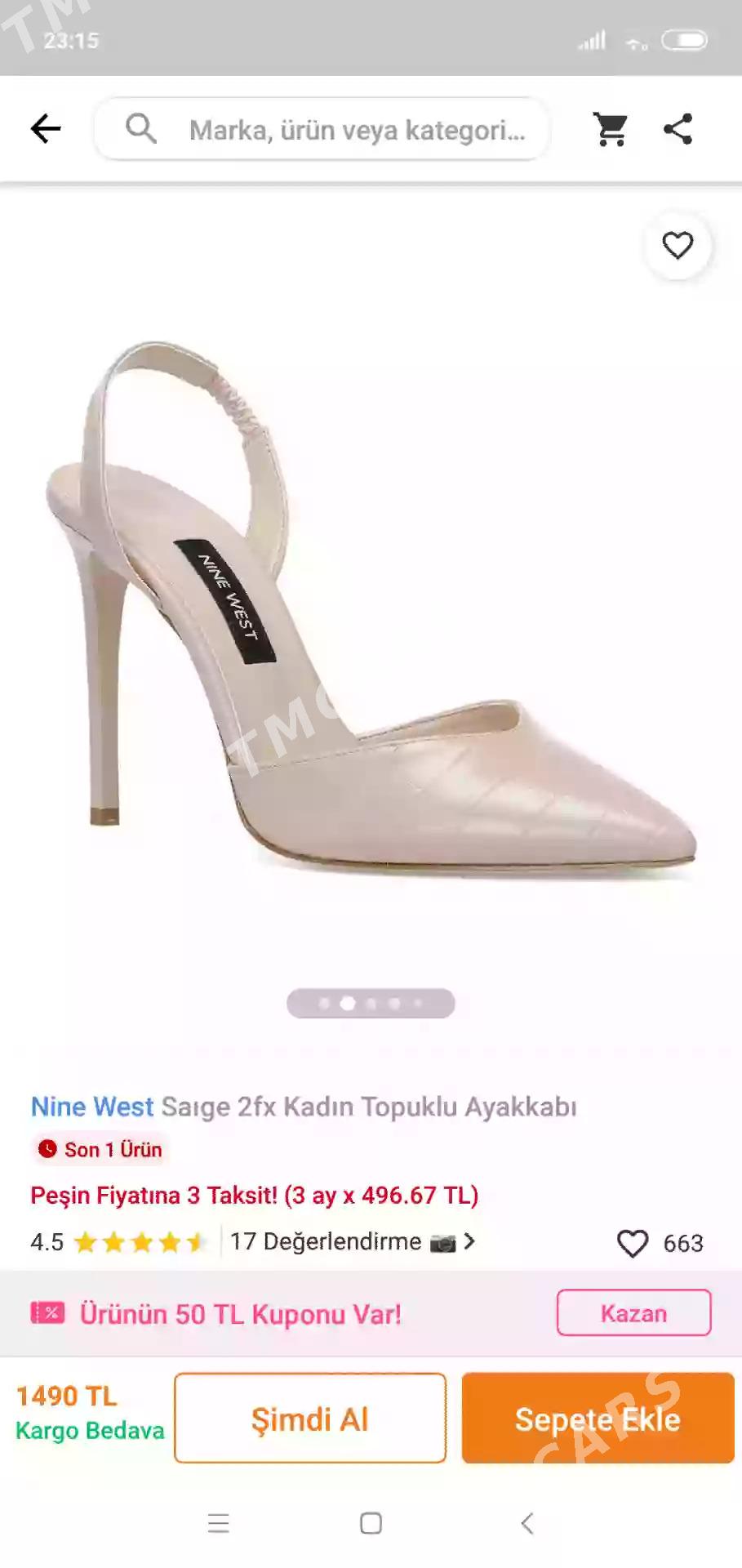Image resolution: width=742 pixels, height=1568 pixels.
Task: Tap the system home button
Action: click(x=371, y=1523)
